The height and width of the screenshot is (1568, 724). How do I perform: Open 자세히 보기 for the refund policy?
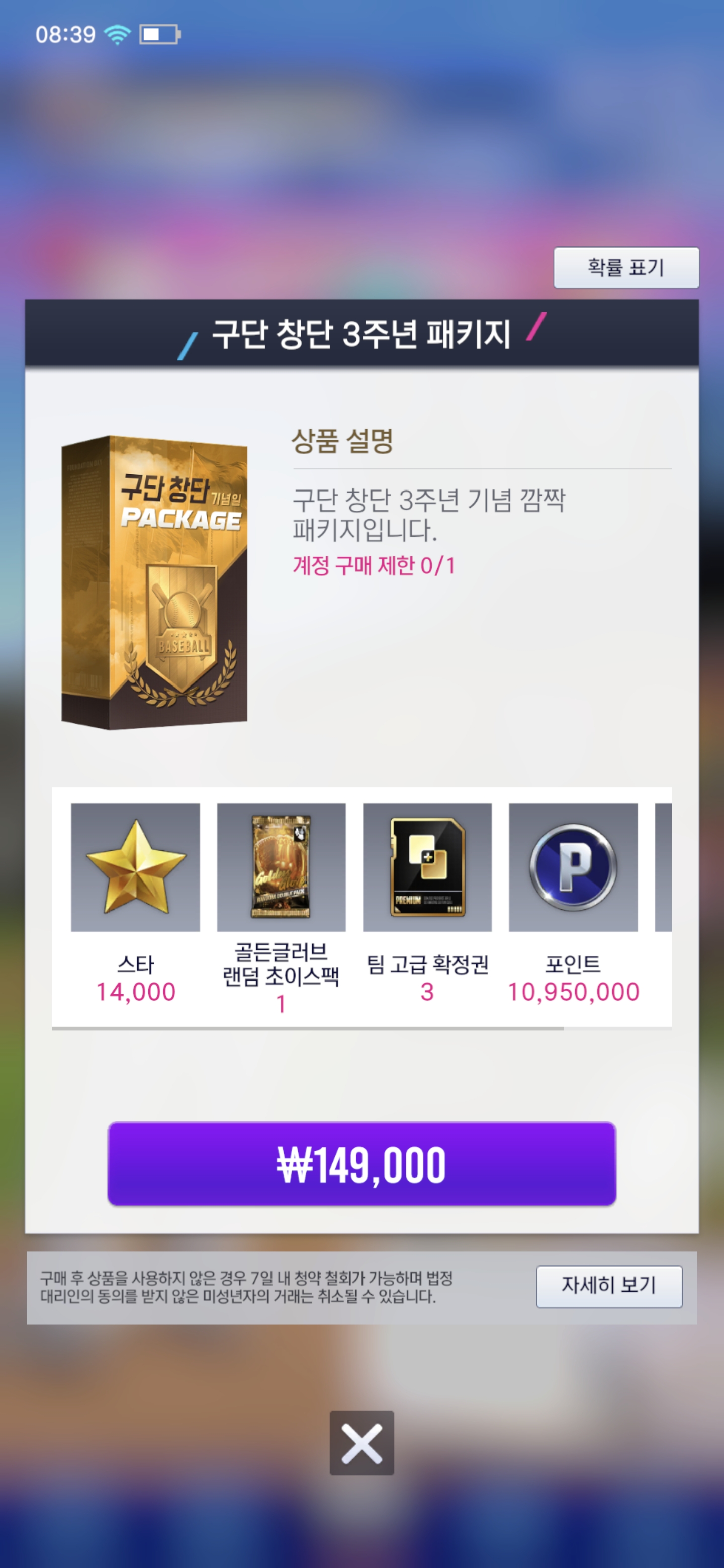pos(609,1286)
